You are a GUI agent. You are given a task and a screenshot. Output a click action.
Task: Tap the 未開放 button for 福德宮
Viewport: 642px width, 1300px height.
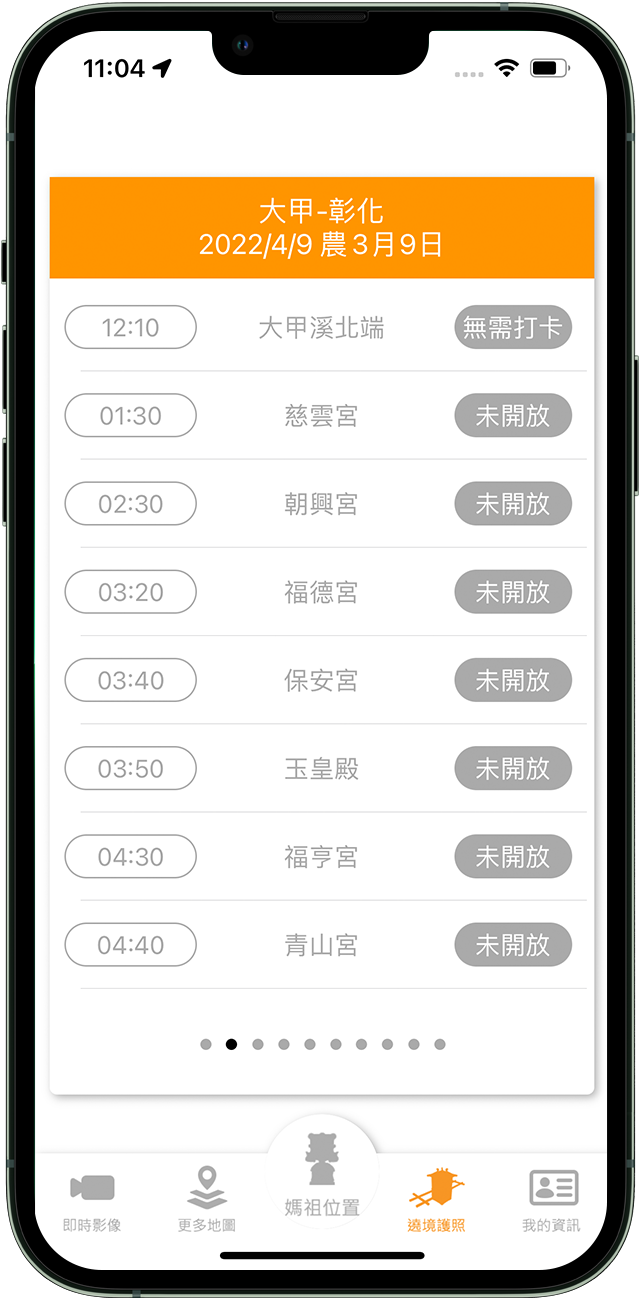click(x=513, y=591)
